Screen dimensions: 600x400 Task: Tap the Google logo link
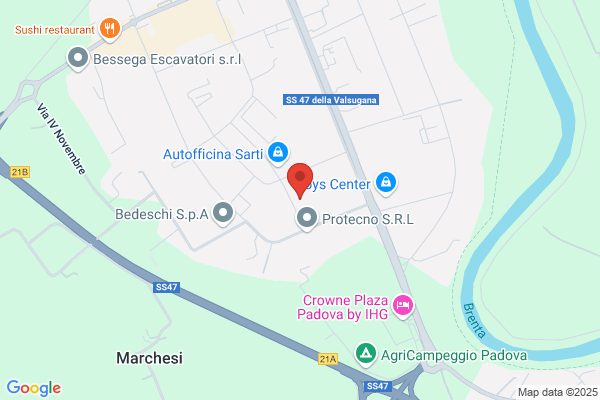34,388
